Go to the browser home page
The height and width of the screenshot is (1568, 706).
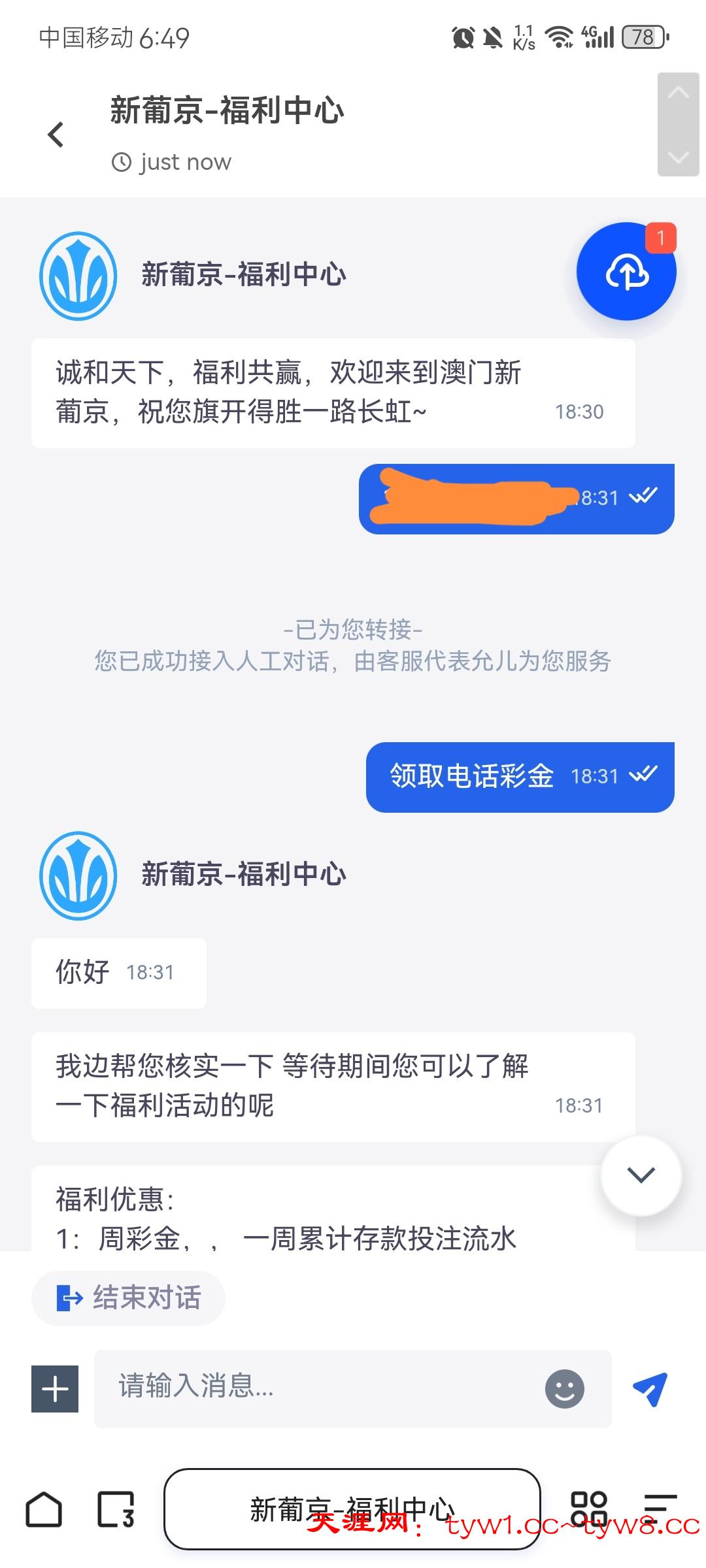click(x=44, y=1510)
